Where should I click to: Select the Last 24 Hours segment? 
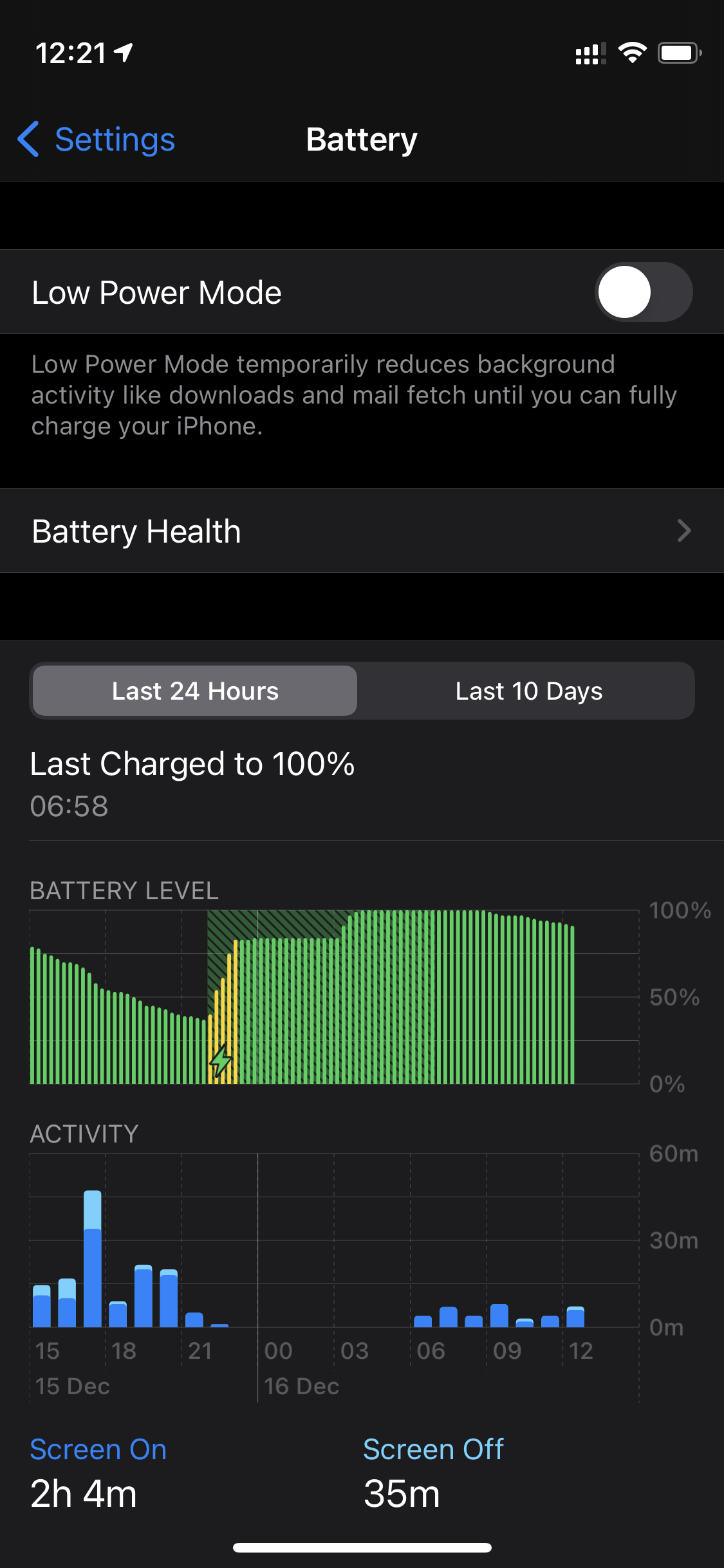click(x=195, y=691)
